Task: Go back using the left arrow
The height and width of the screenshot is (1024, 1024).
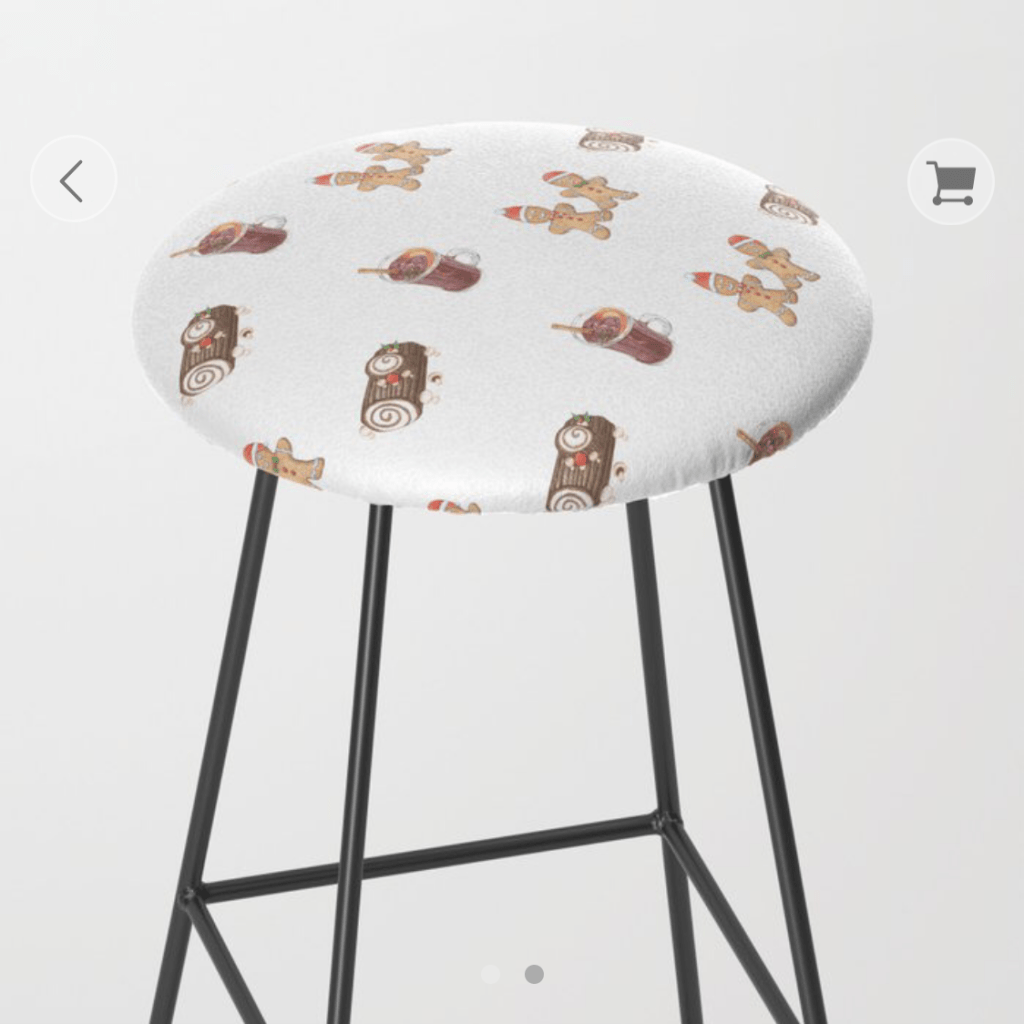Action: [x=73, y=180]
